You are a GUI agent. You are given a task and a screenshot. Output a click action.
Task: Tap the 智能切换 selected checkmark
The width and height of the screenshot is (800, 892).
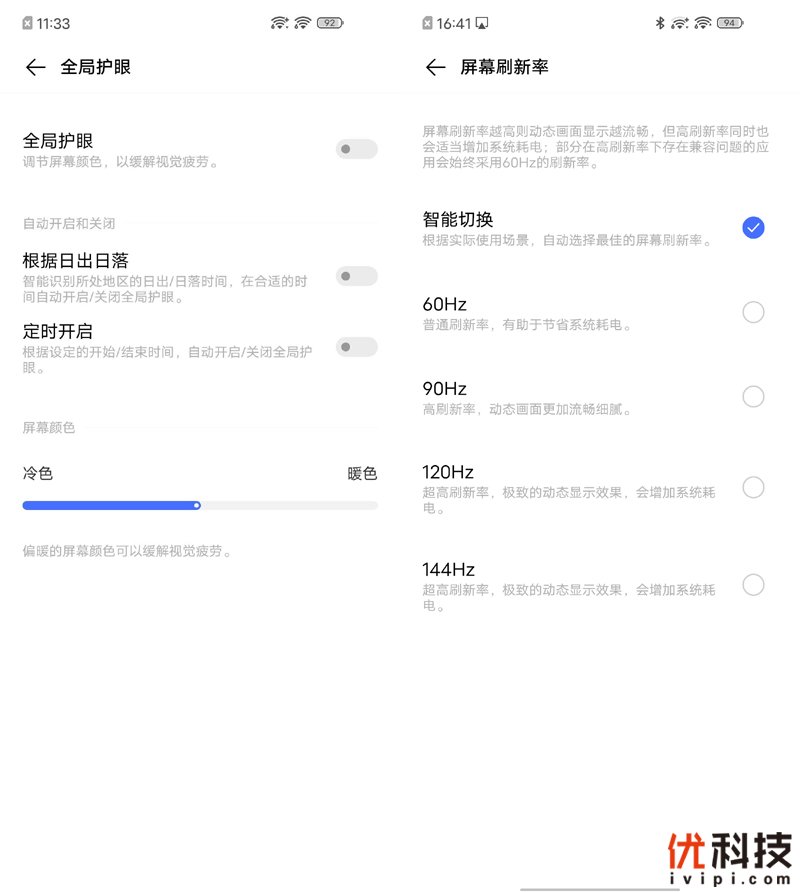pos(753,228)
